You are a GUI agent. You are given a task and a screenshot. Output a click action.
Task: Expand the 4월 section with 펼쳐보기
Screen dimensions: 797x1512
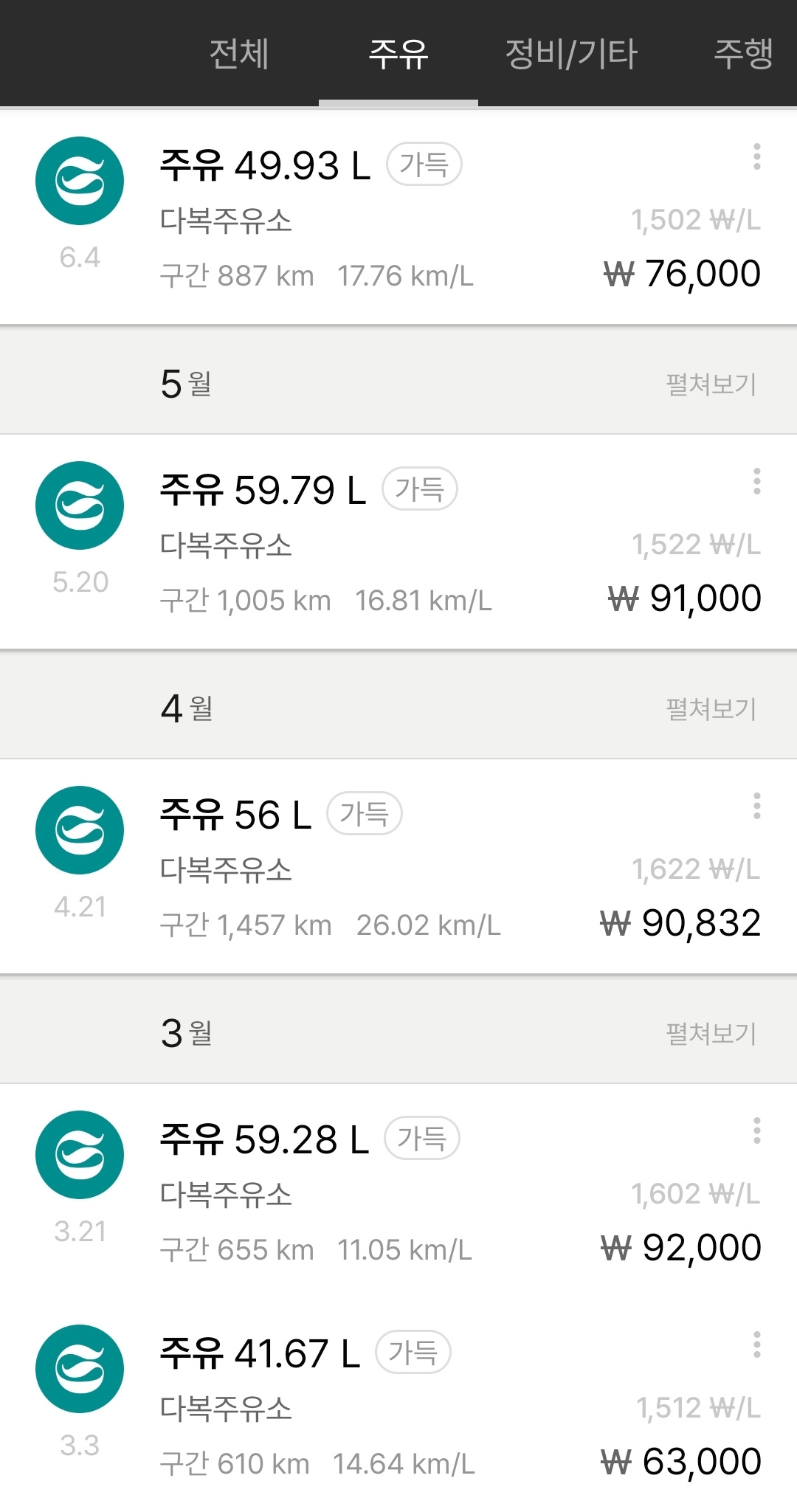(x=711, y=709)
